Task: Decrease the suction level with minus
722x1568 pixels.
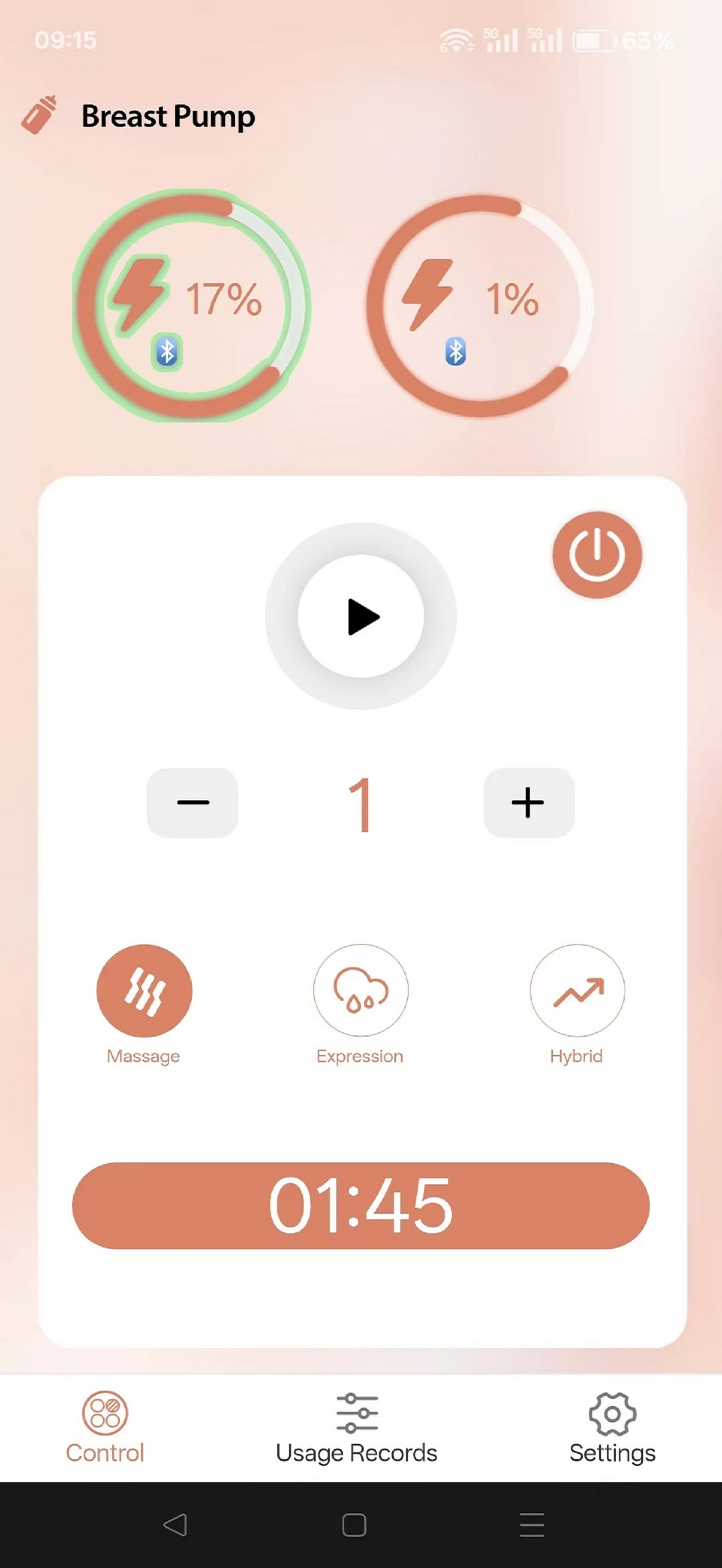Action: [193, 802]
